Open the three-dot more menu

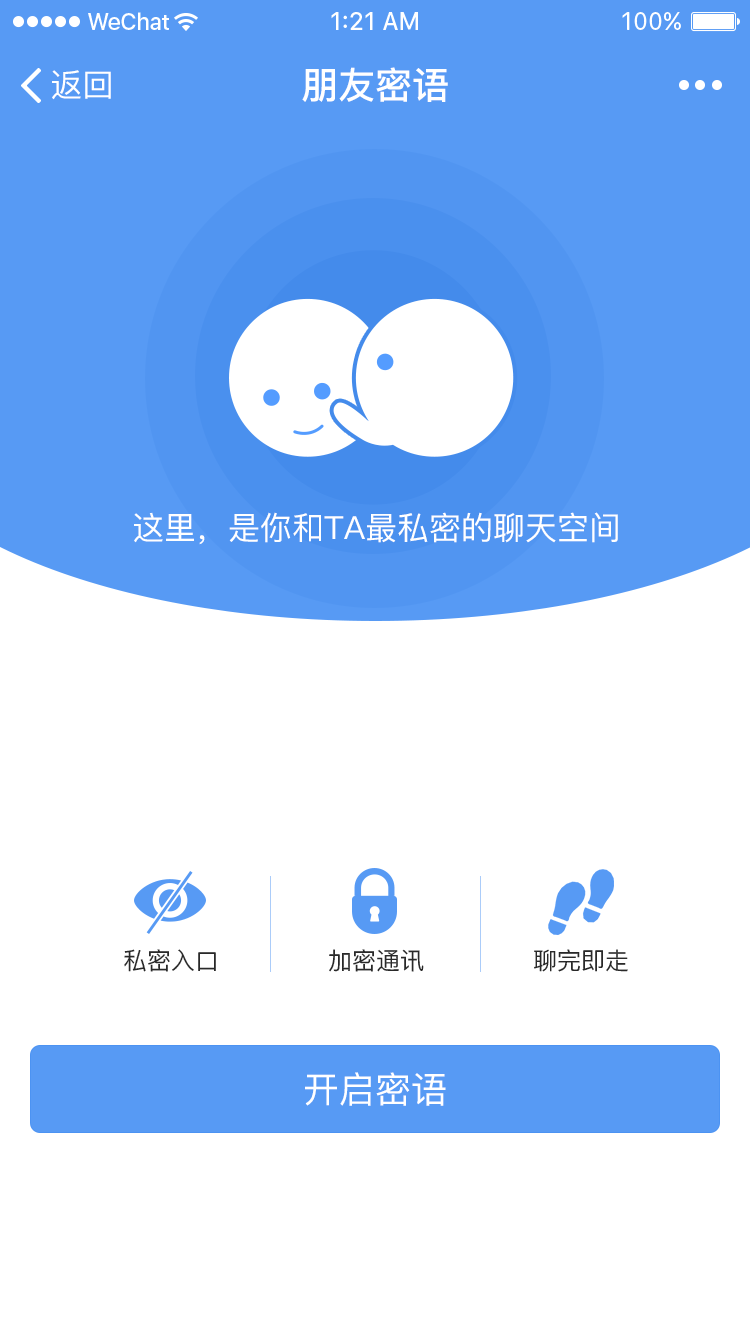click(x=700, y=86)
